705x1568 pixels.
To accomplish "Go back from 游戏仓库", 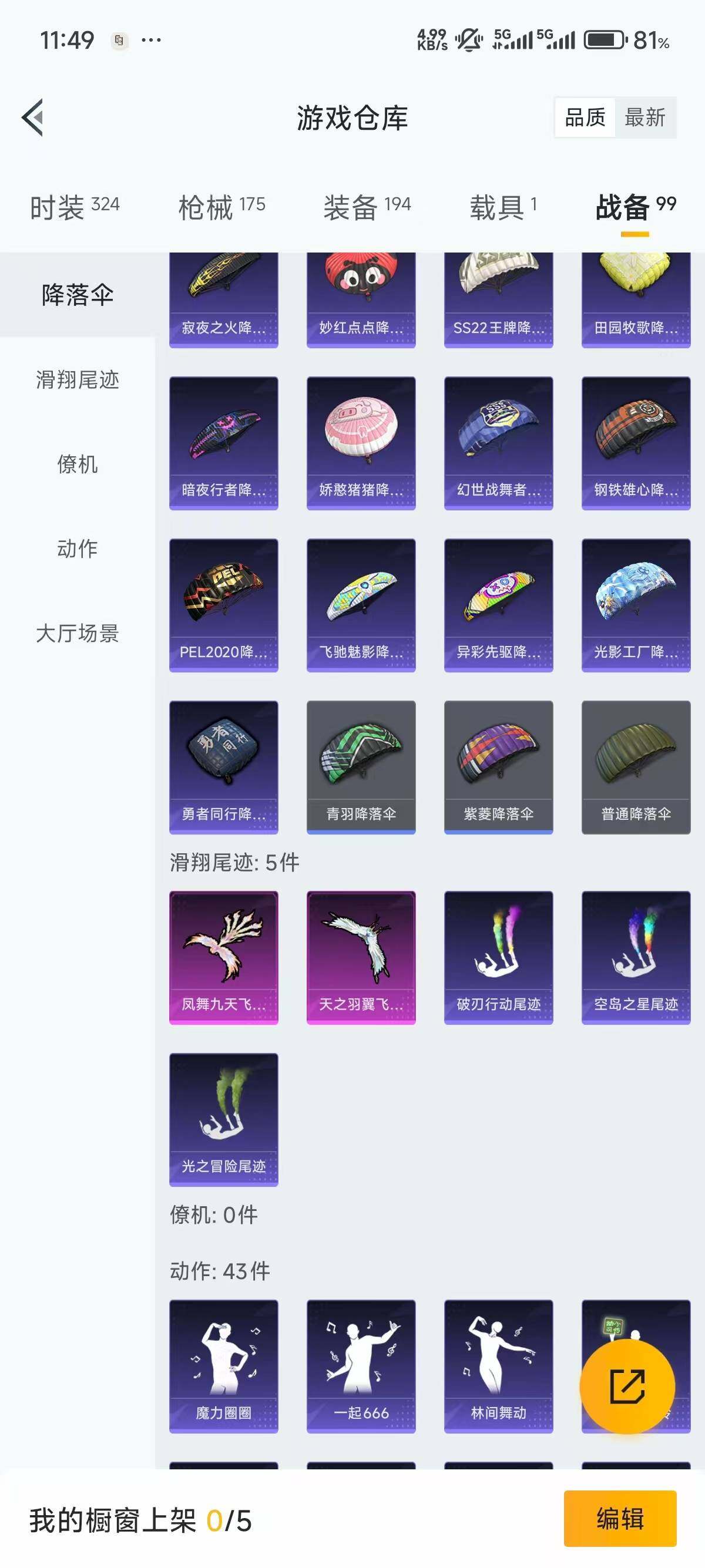I will [x=33, y=117].
